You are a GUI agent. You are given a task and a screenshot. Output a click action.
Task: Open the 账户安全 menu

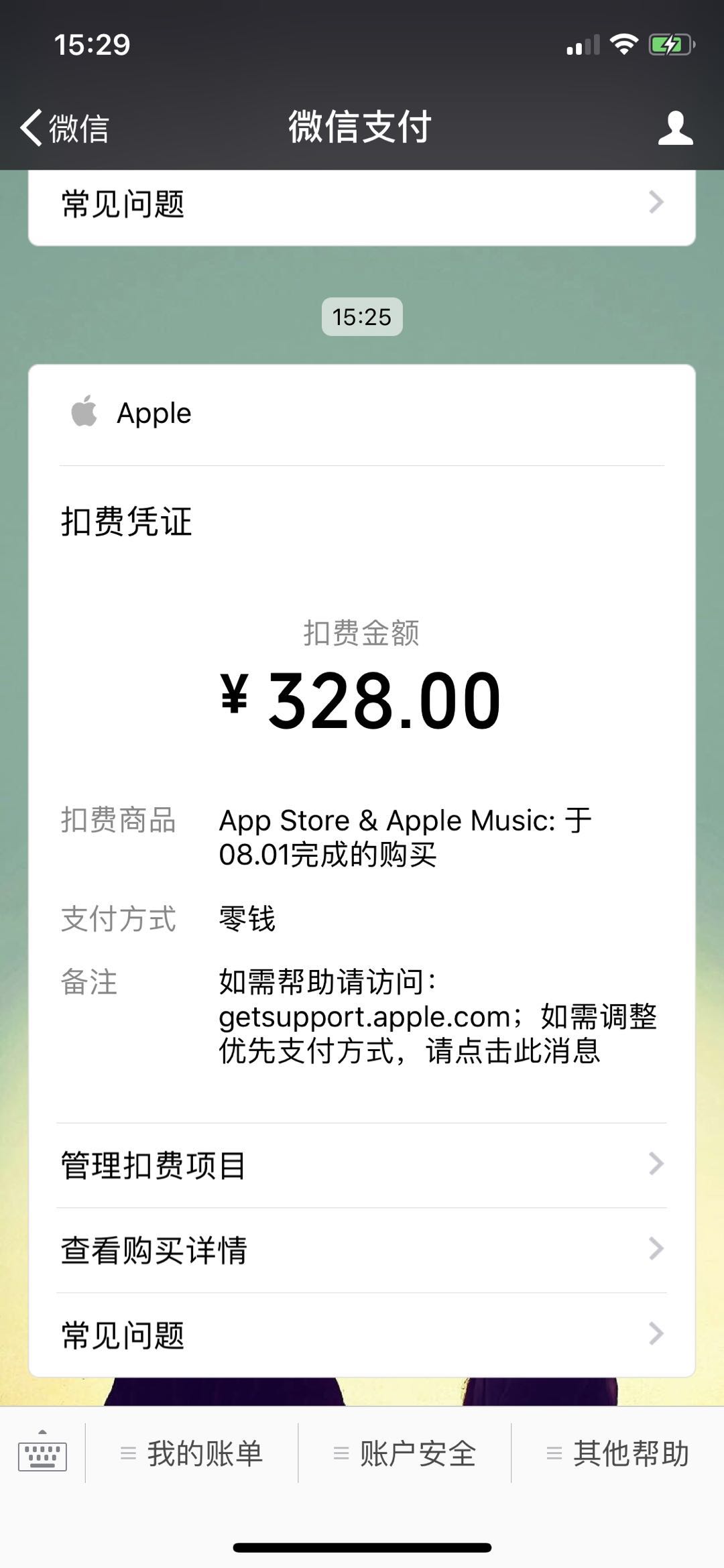[405, 1453]
